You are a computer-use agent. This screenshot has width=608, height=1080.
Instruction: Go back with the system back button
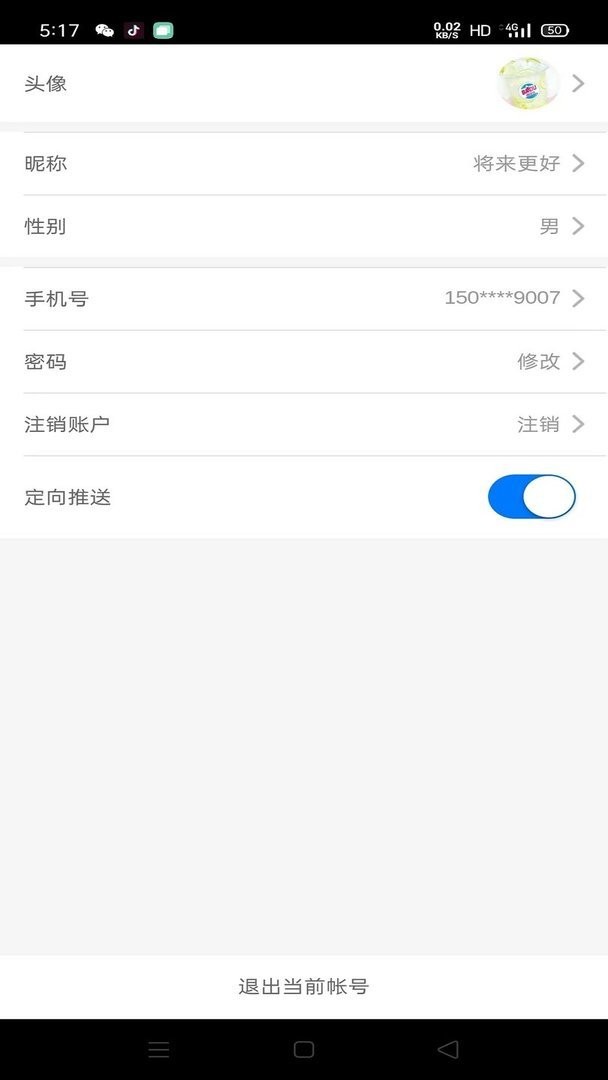click(448, 1049)
